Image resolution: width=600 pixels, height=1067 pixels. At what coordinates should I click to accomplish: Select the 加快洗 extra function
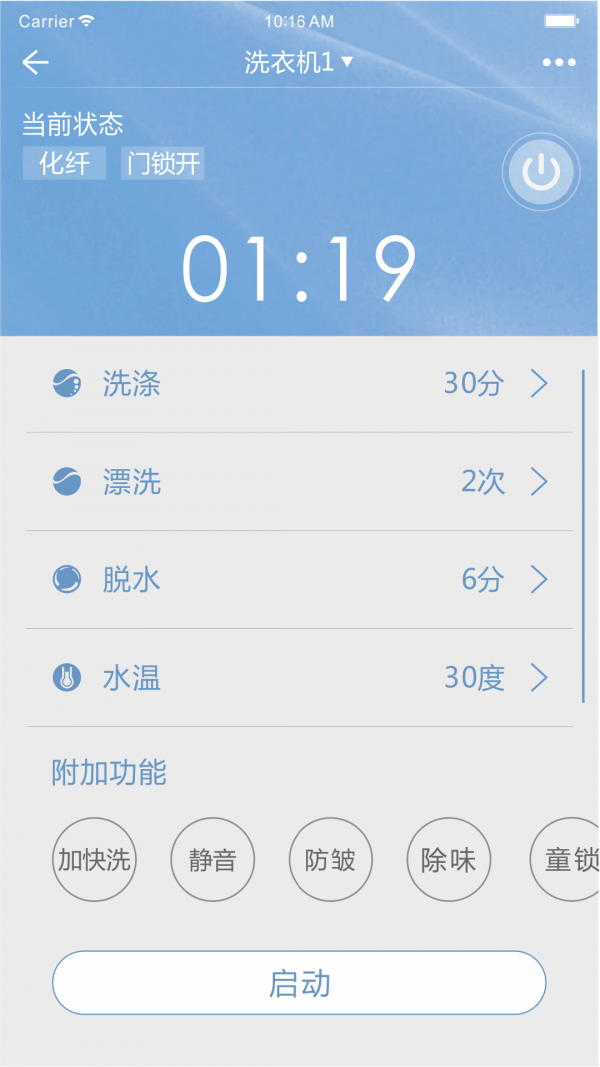point(94,859)
